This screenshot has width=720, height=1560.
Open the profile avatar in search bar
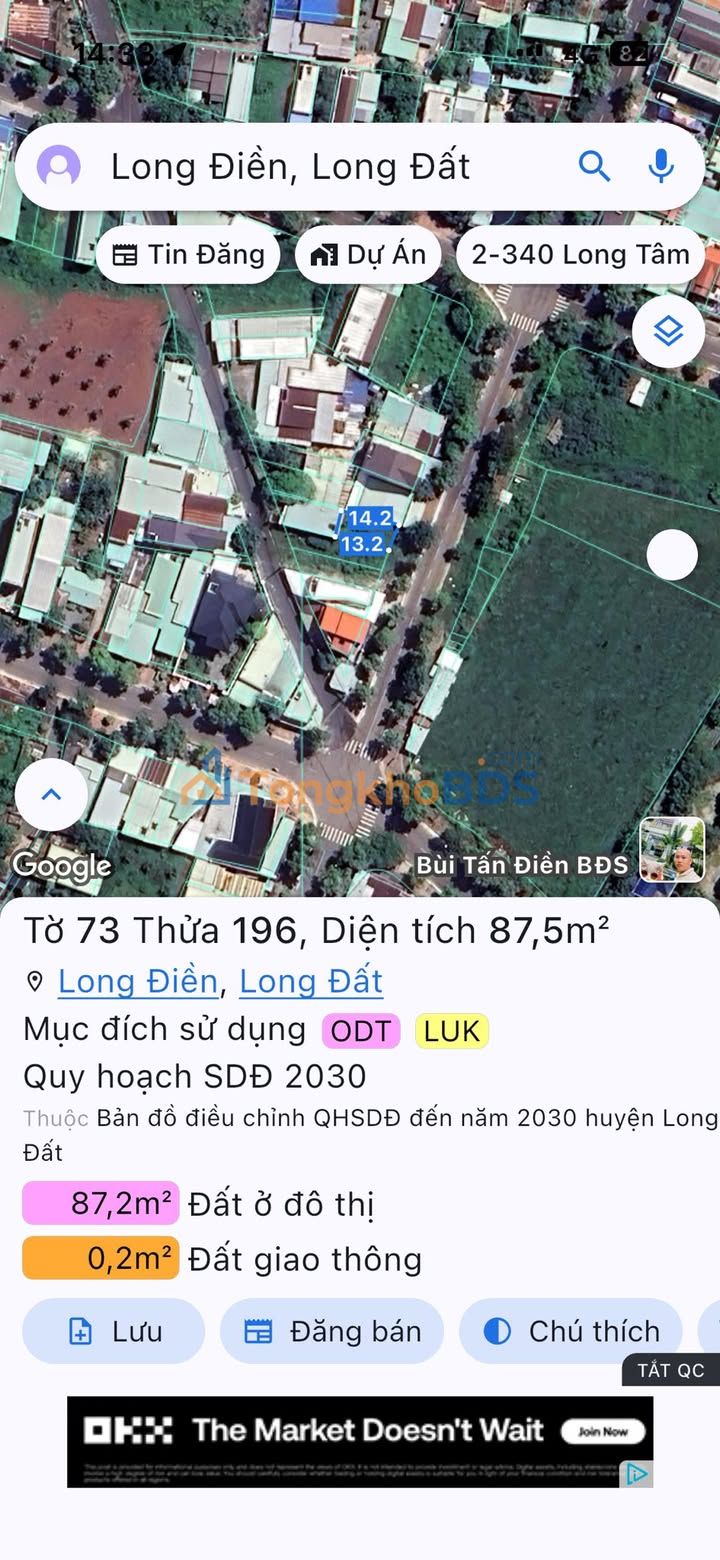[59, 166]
